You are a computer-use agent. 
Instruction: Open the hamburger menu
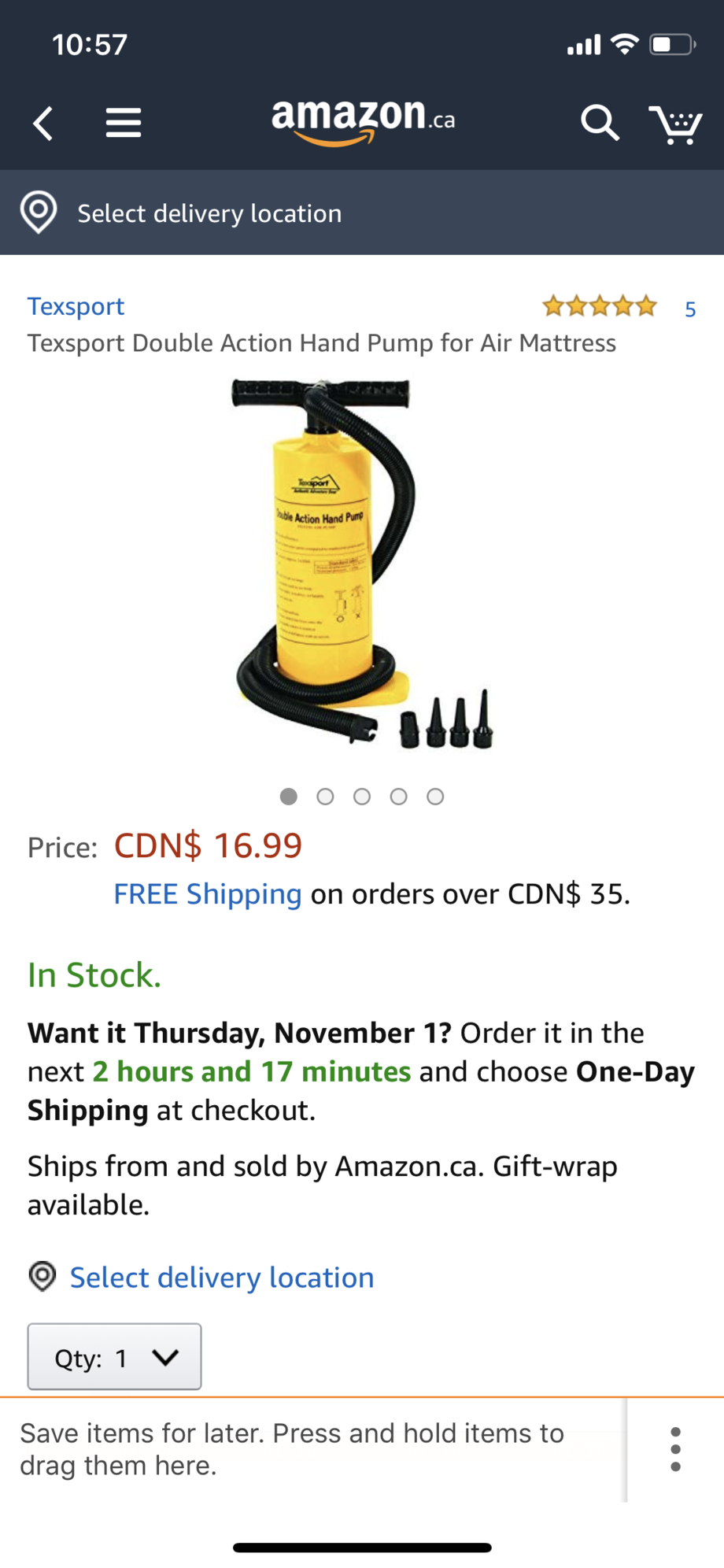coord(124,124)
